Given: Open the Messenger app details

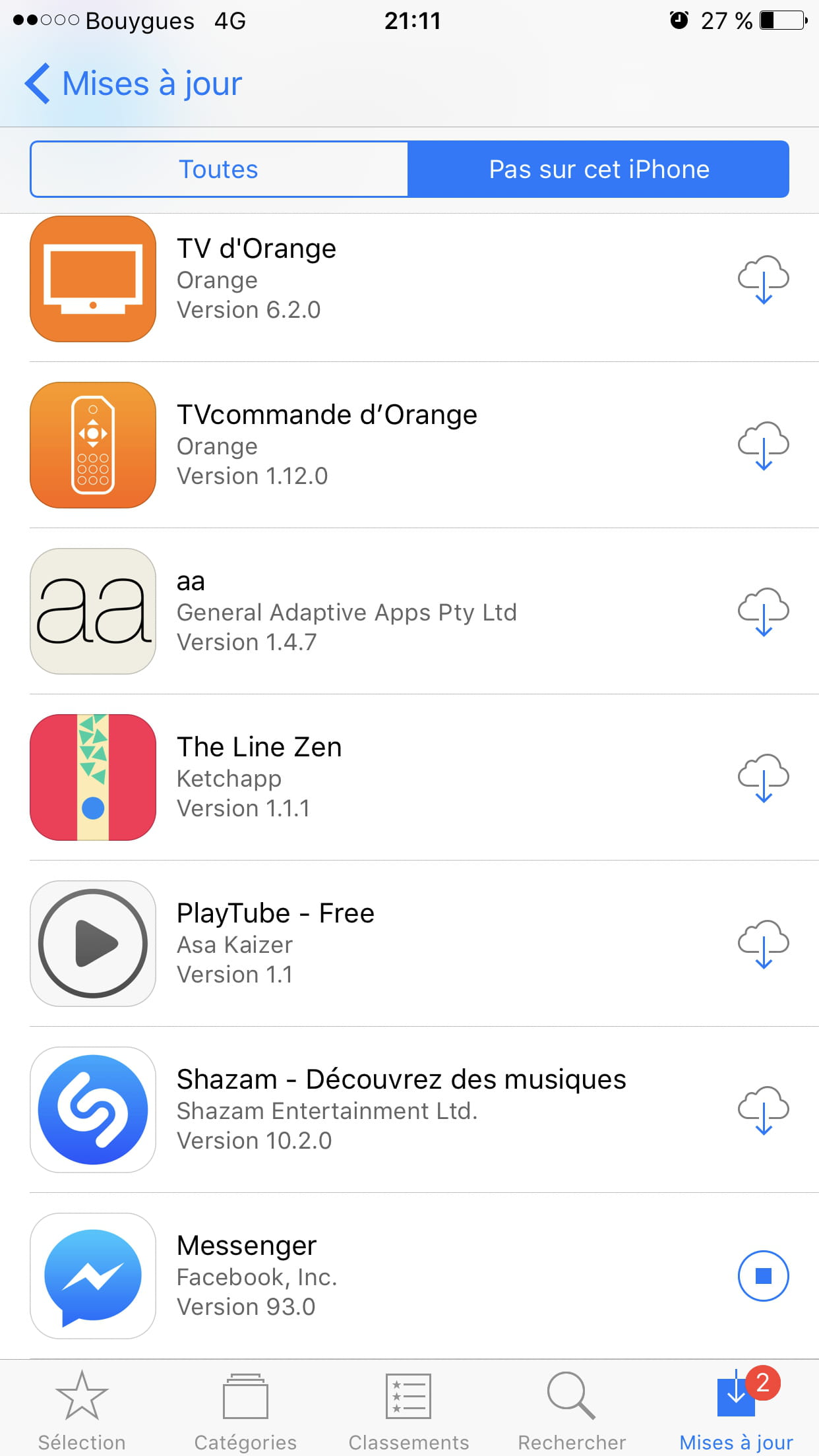Looking at the screenshot, I should point(409,1276).
